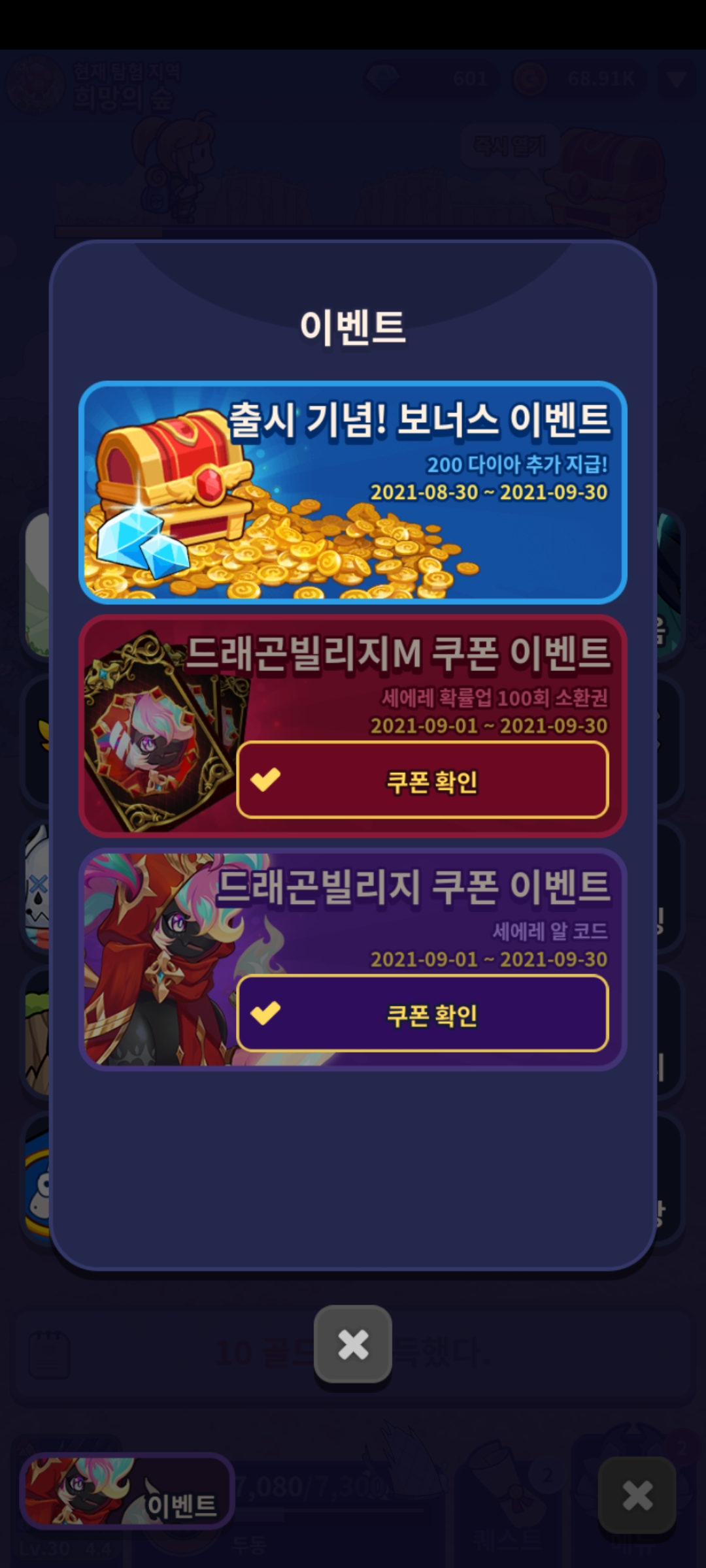The image size is (706, 1568).
Task: Tap 쿠폰 확인 under 드래곤빌리지 쿠폰 이벤트
Action: pos(422,1013)
